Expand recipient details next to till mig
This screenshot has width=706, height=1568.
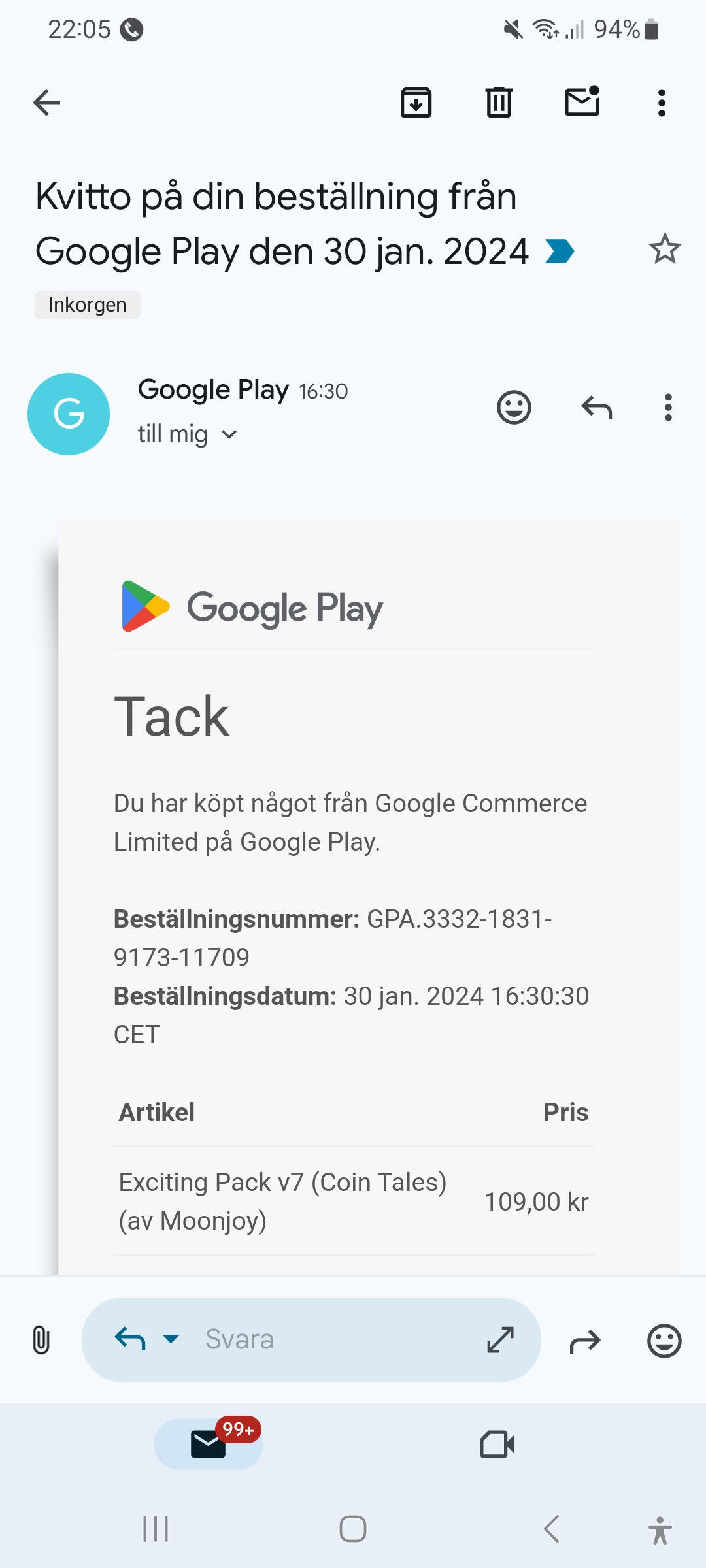tap(229, 434)
